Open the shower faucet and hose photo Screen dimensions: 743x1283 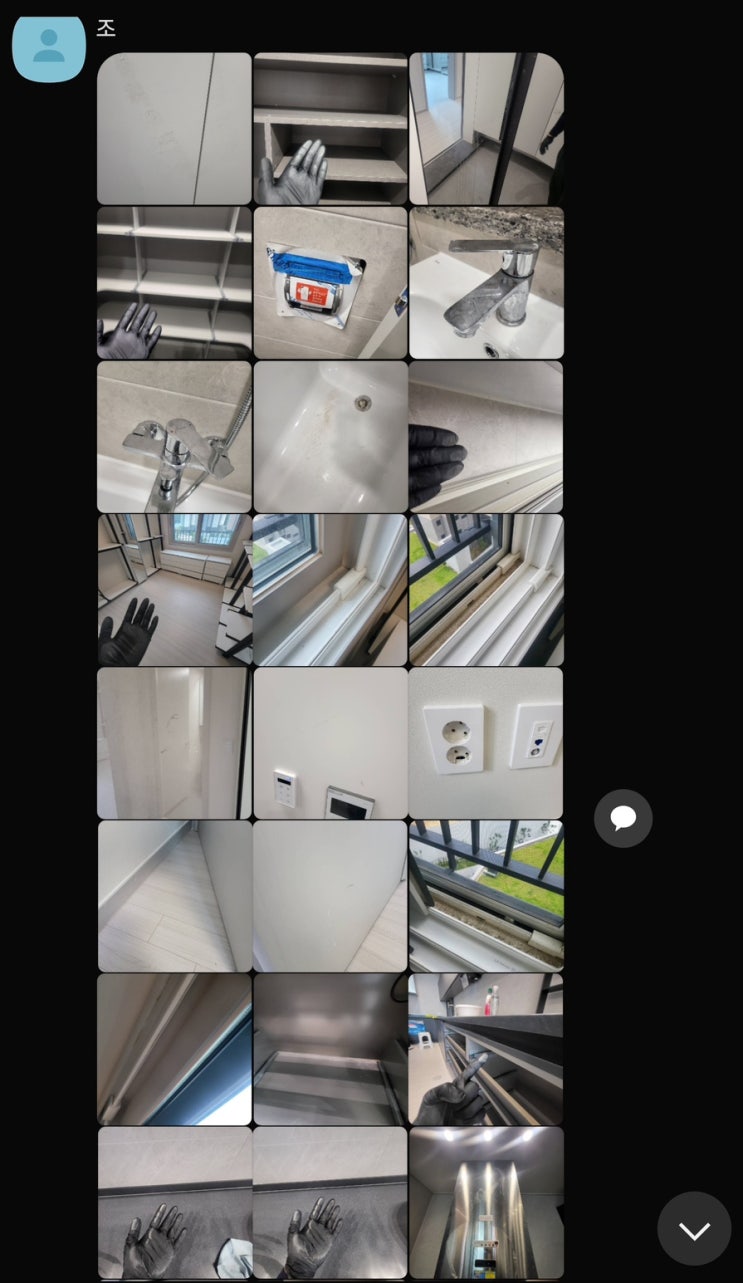click(x=174, y=437)
